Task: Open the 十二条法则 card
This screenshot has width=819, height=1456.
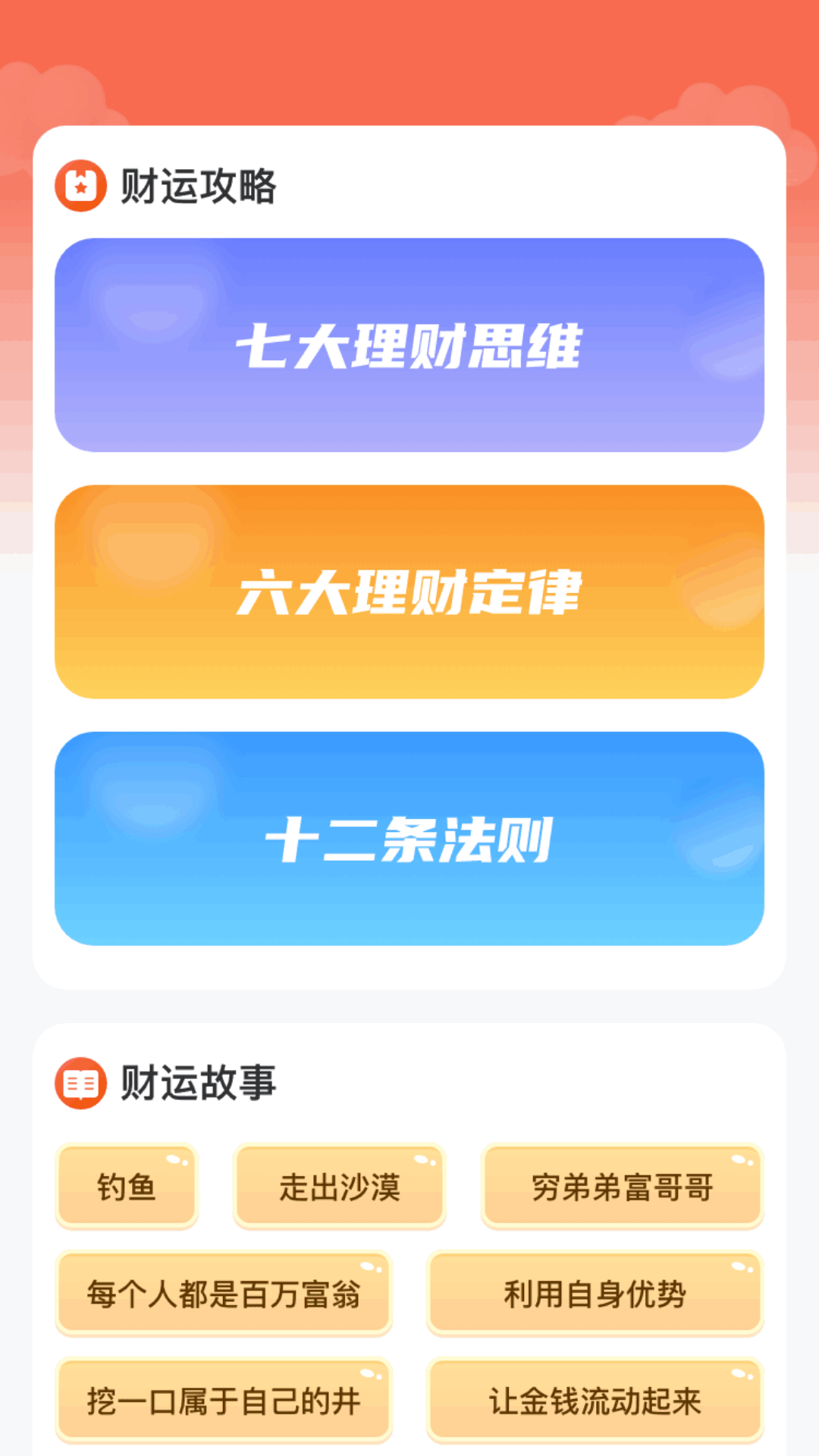Action: (409, 839)
